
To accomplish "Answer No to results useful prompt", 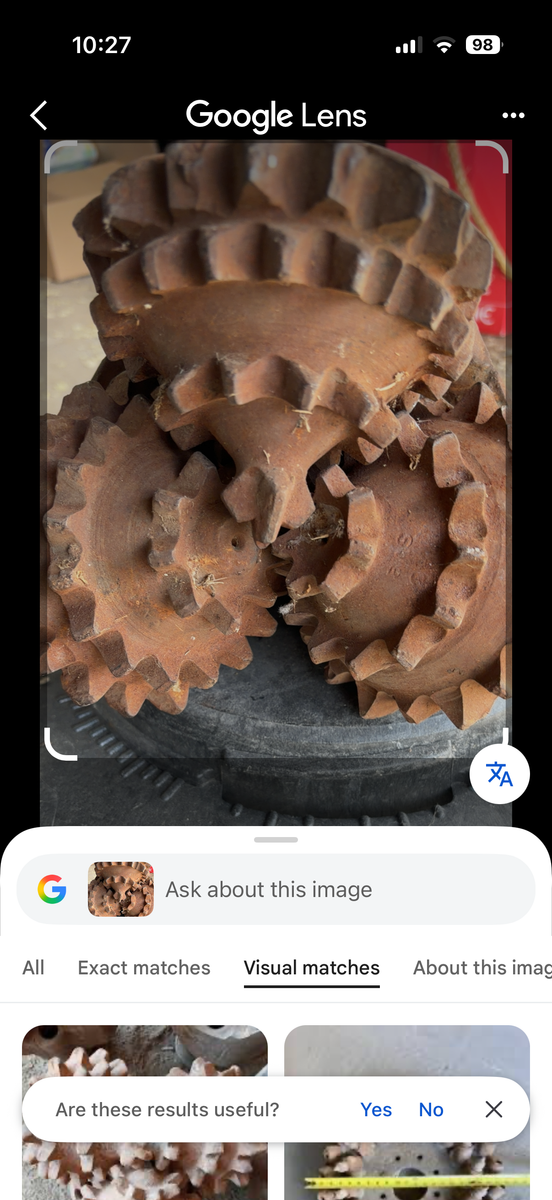I will click(431, 1109).
